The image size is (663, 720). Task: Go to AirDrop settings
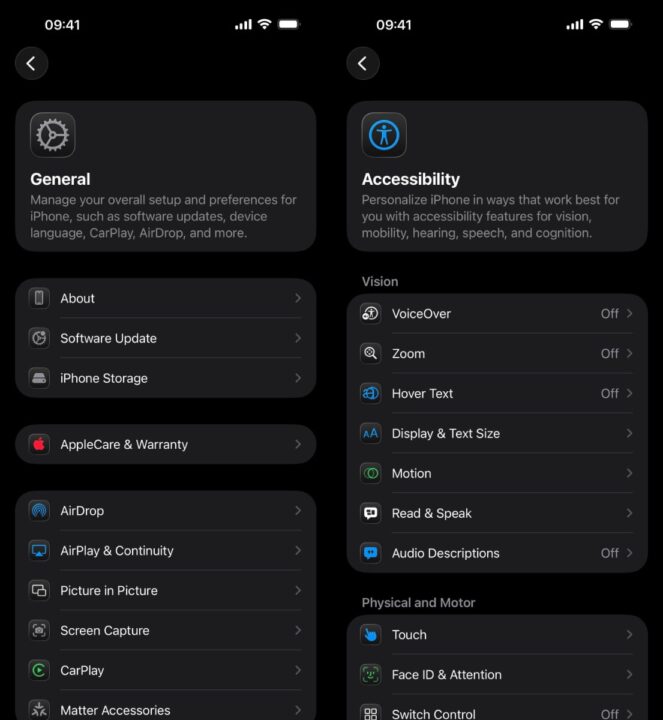tap(165, 510)
